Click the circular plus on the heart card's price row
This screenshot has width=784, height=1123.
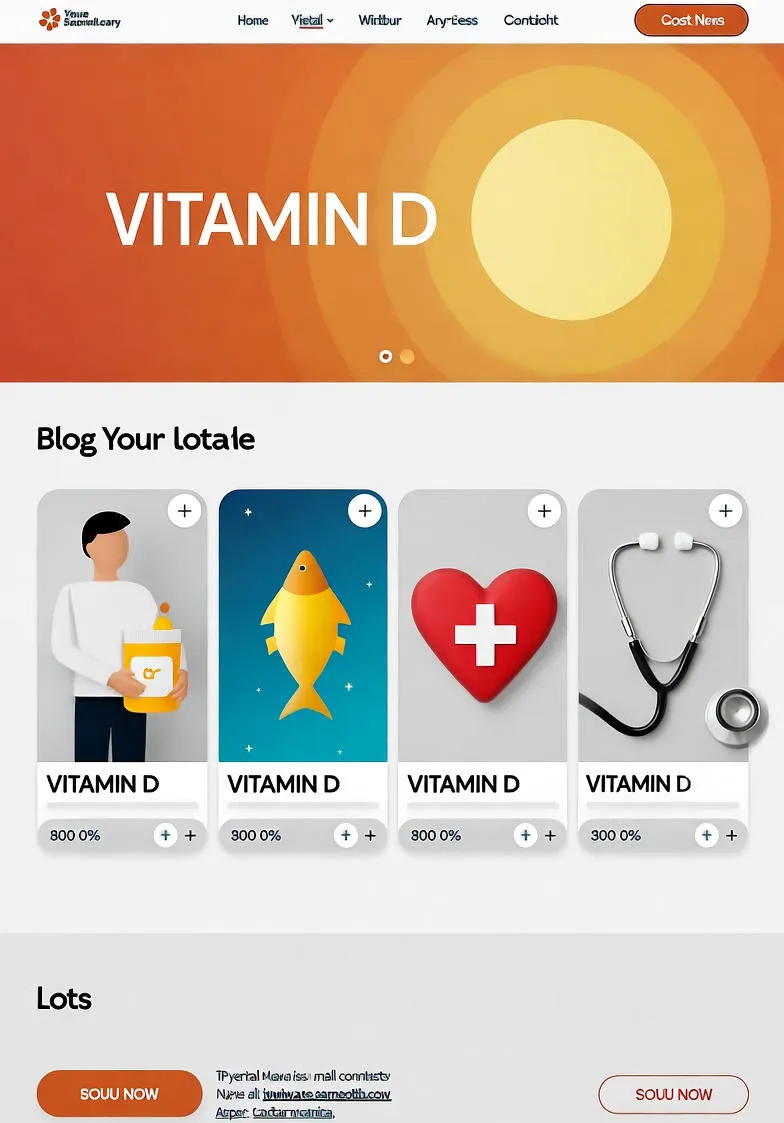coord(527,834)
